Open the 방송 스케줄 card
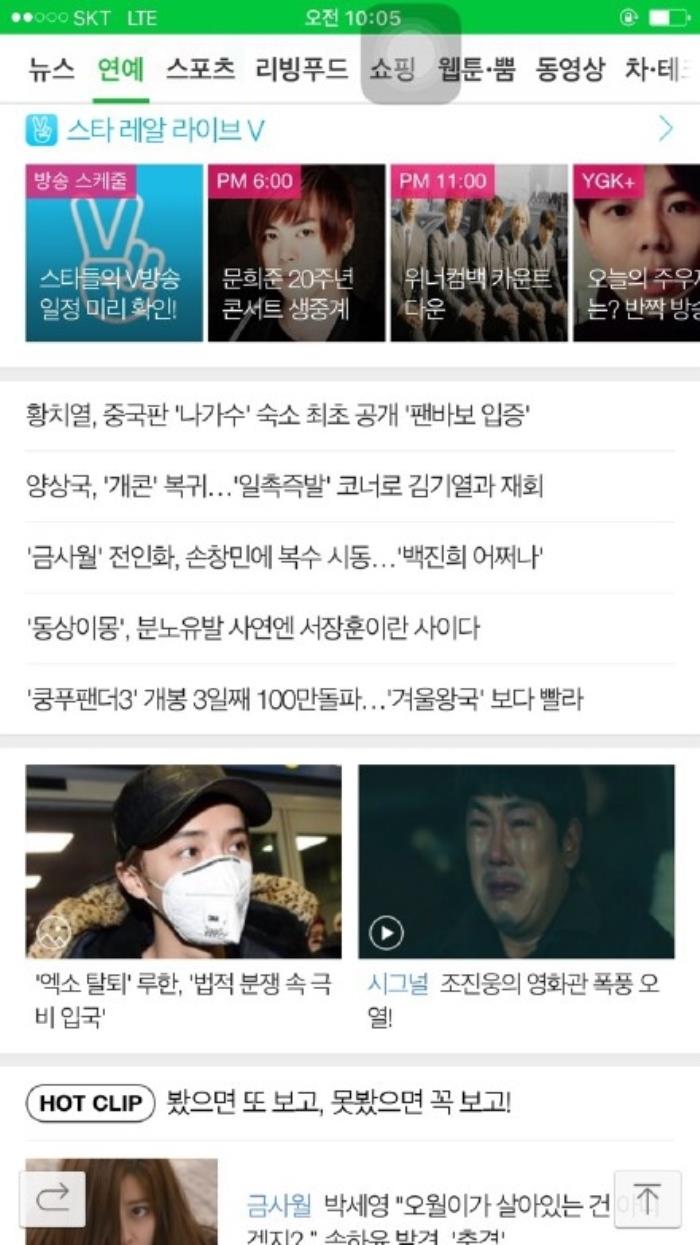This screenshot has width=700, height=1245. click(114, 253)
